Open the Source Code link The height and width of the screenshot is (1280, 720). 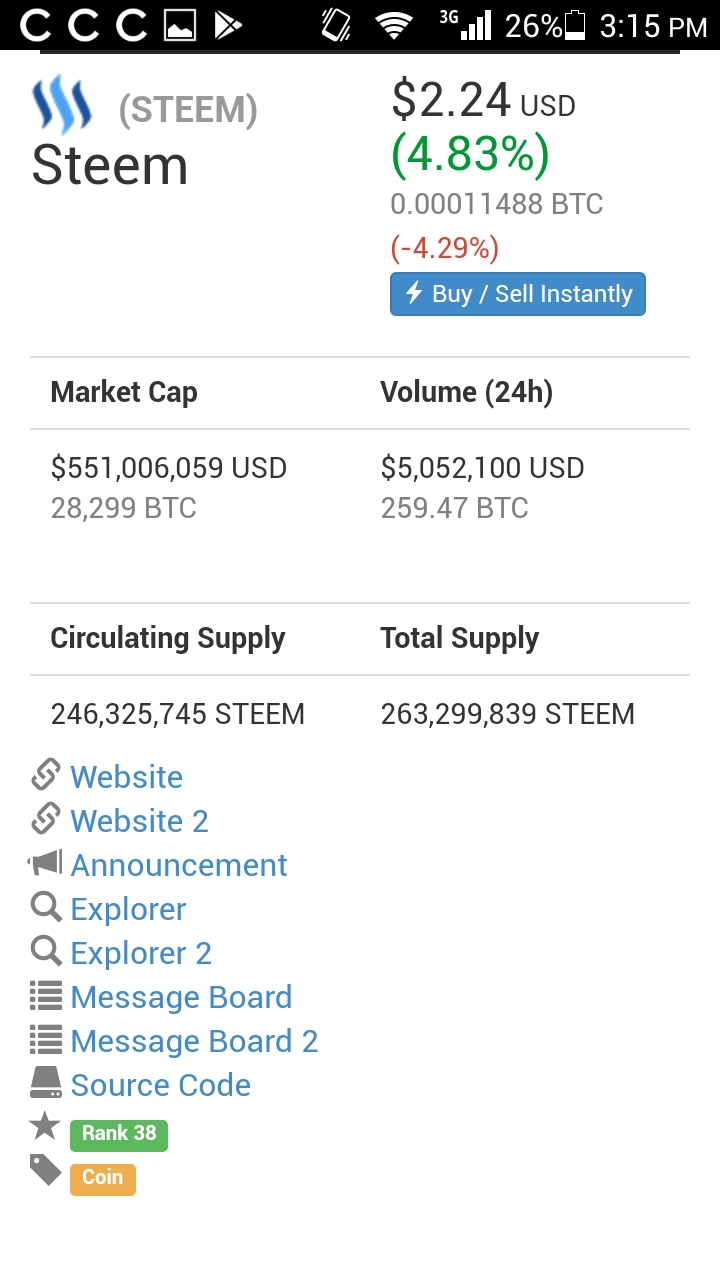(160, 1084)
